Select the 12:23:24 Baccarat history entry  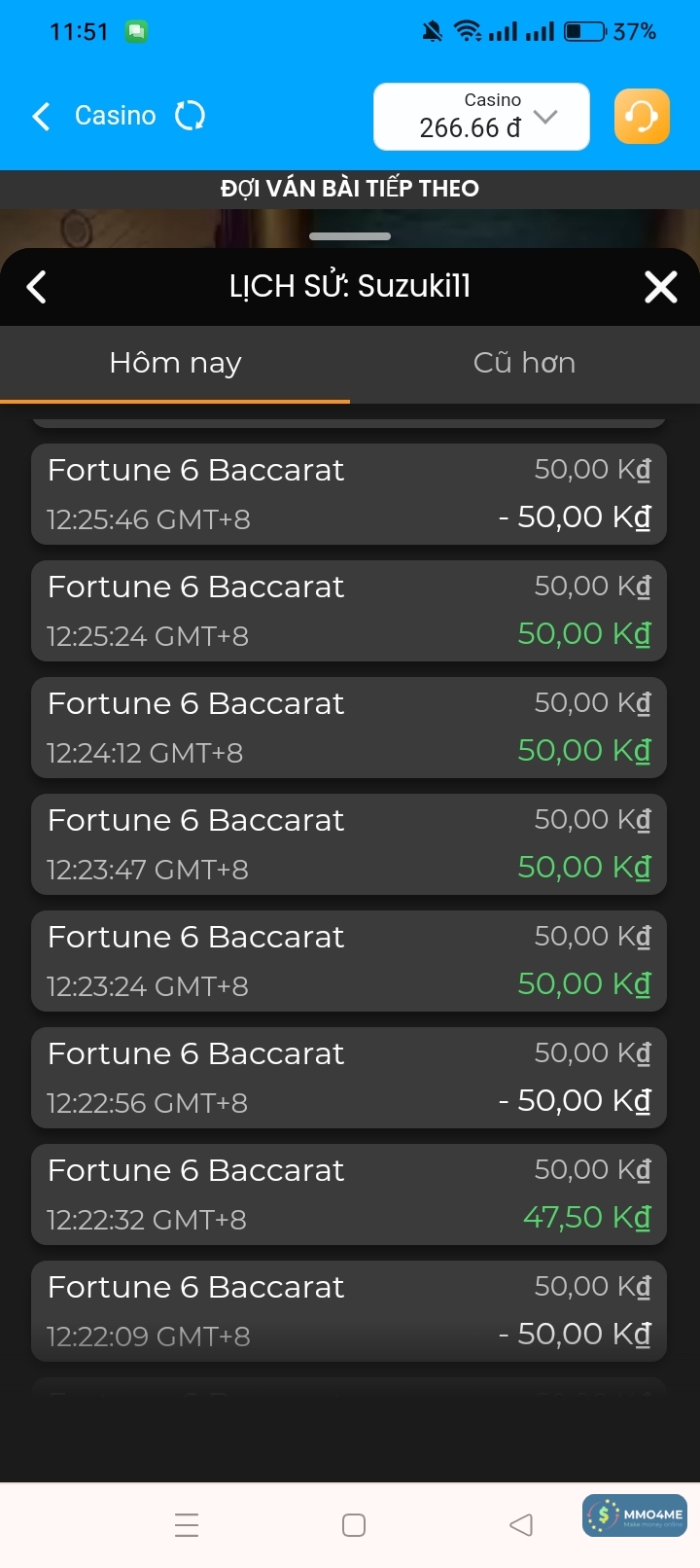pos(349,961)
